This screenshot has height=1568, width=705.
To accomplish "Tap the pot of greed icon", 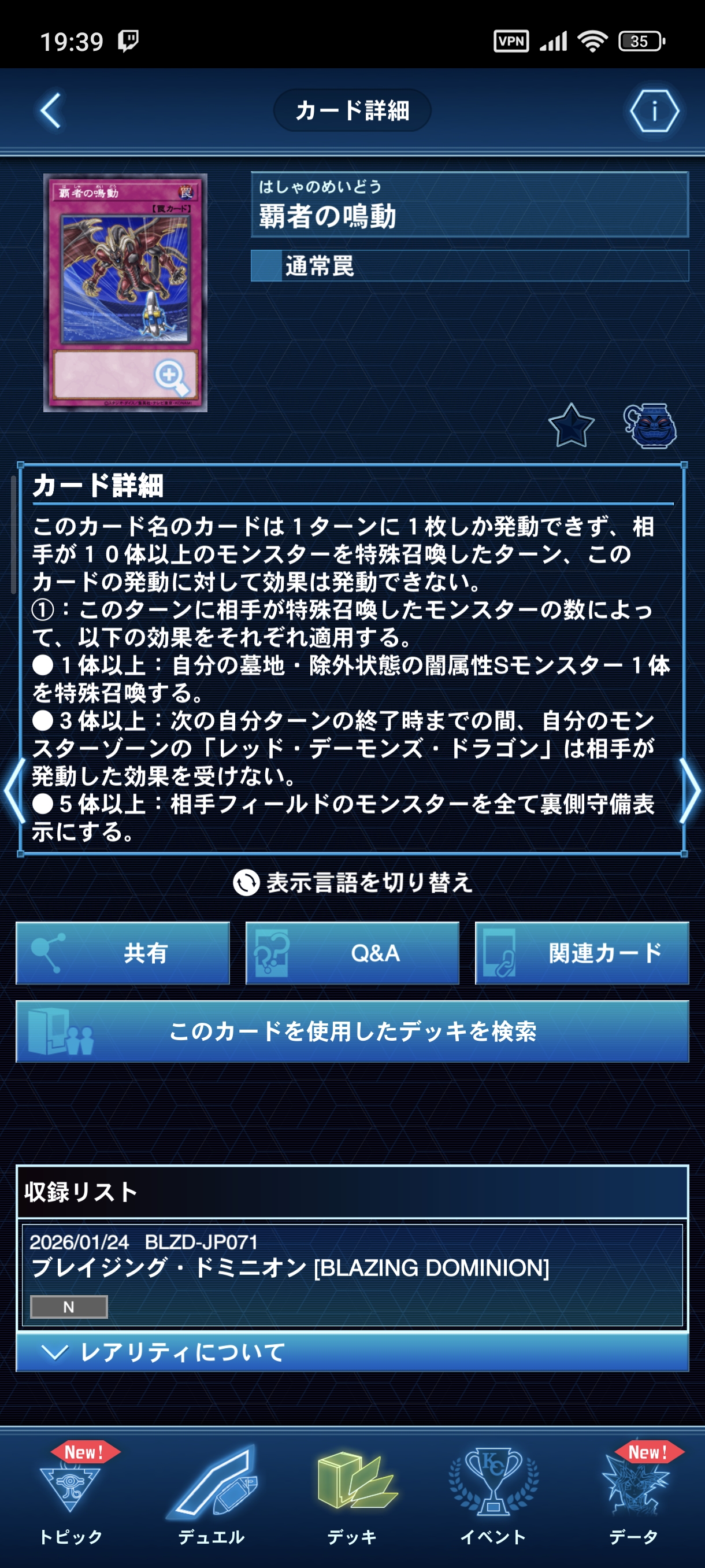I will (x=650, y=426).
